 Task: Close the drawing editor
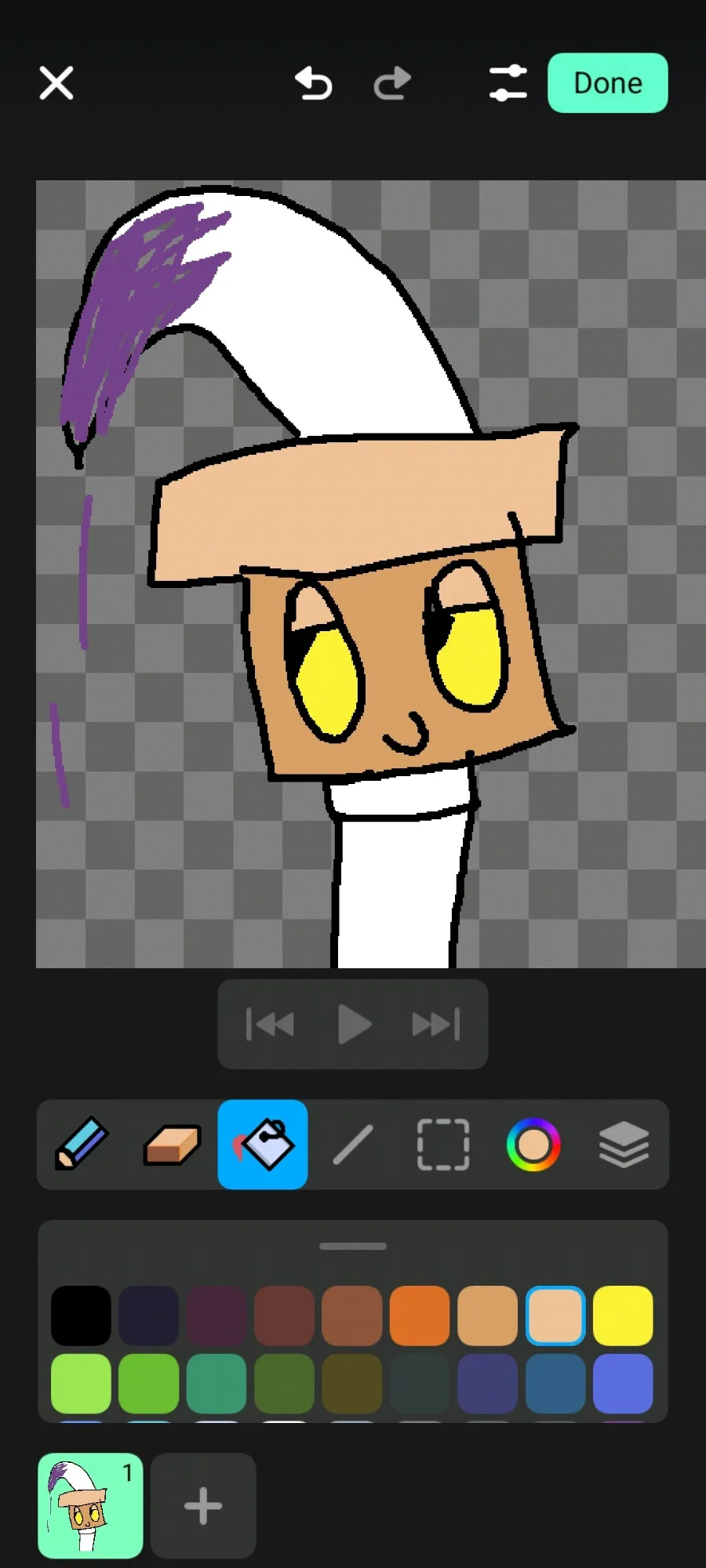(x=56, y=83)
